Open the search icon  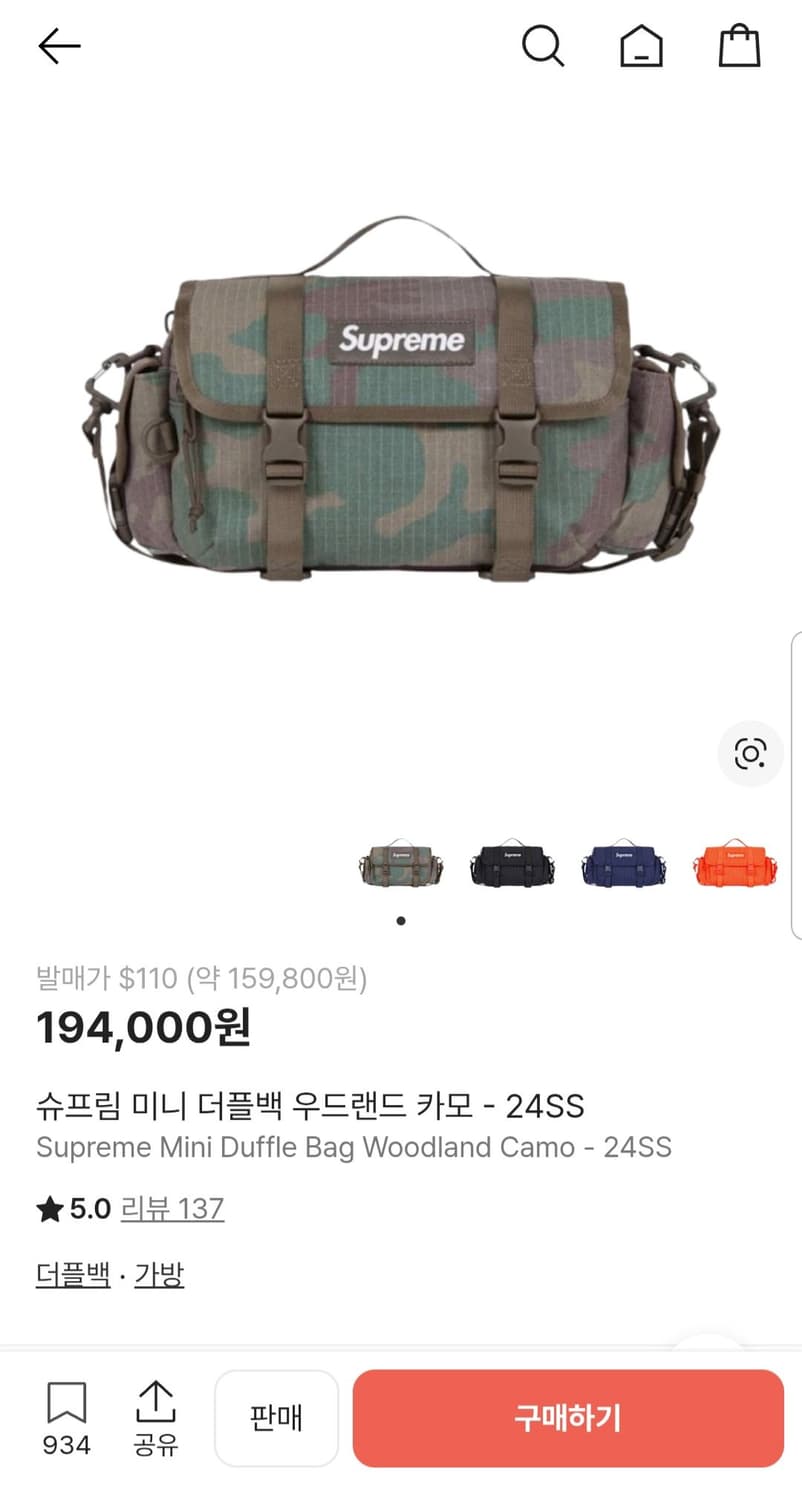[544, 45]
